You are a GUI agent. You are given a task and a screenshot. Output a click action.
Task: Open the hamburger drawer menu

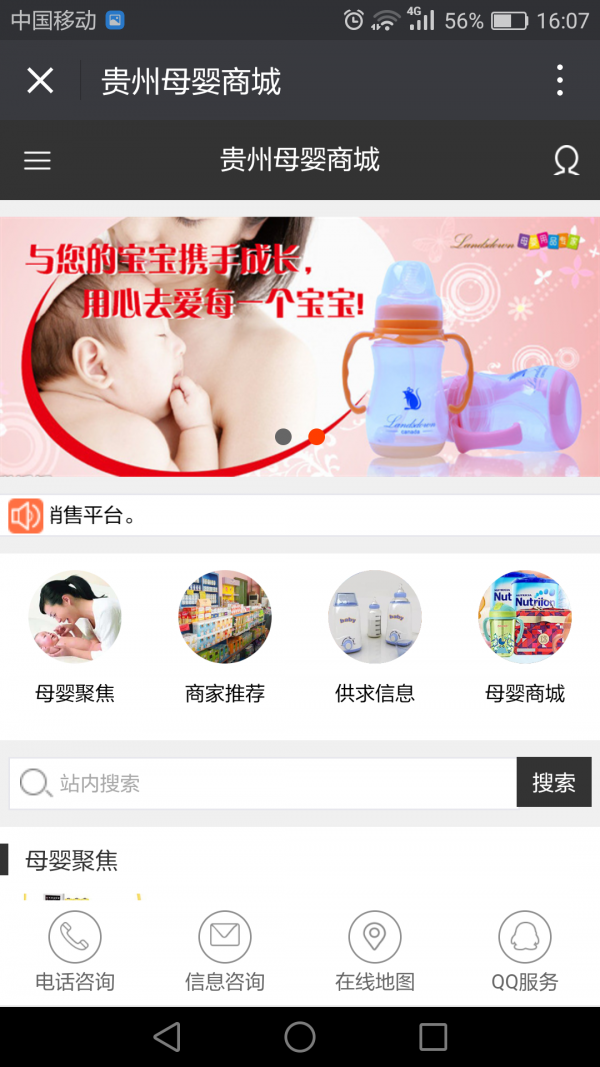point(37,160)
